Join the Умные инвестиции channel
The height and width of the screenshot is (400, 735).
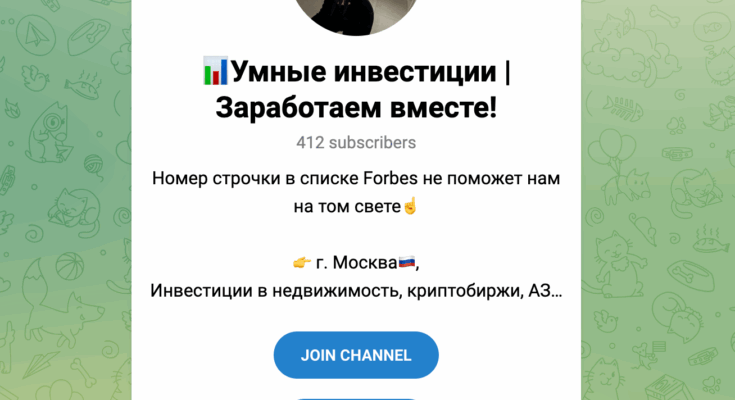[x=356, y=355]
